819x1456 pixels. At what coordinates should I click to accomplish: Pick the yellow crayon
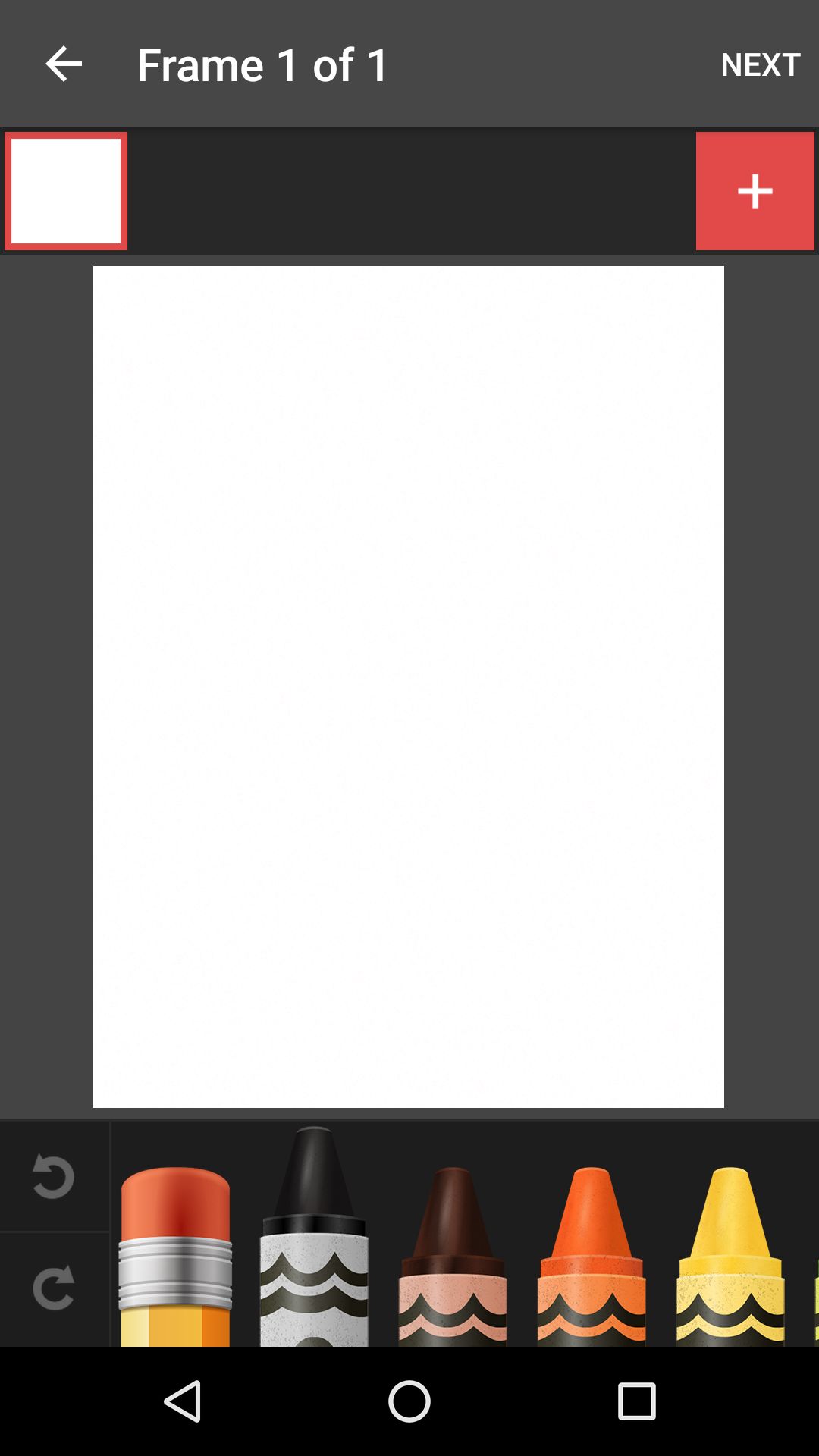coord(730,1257)
